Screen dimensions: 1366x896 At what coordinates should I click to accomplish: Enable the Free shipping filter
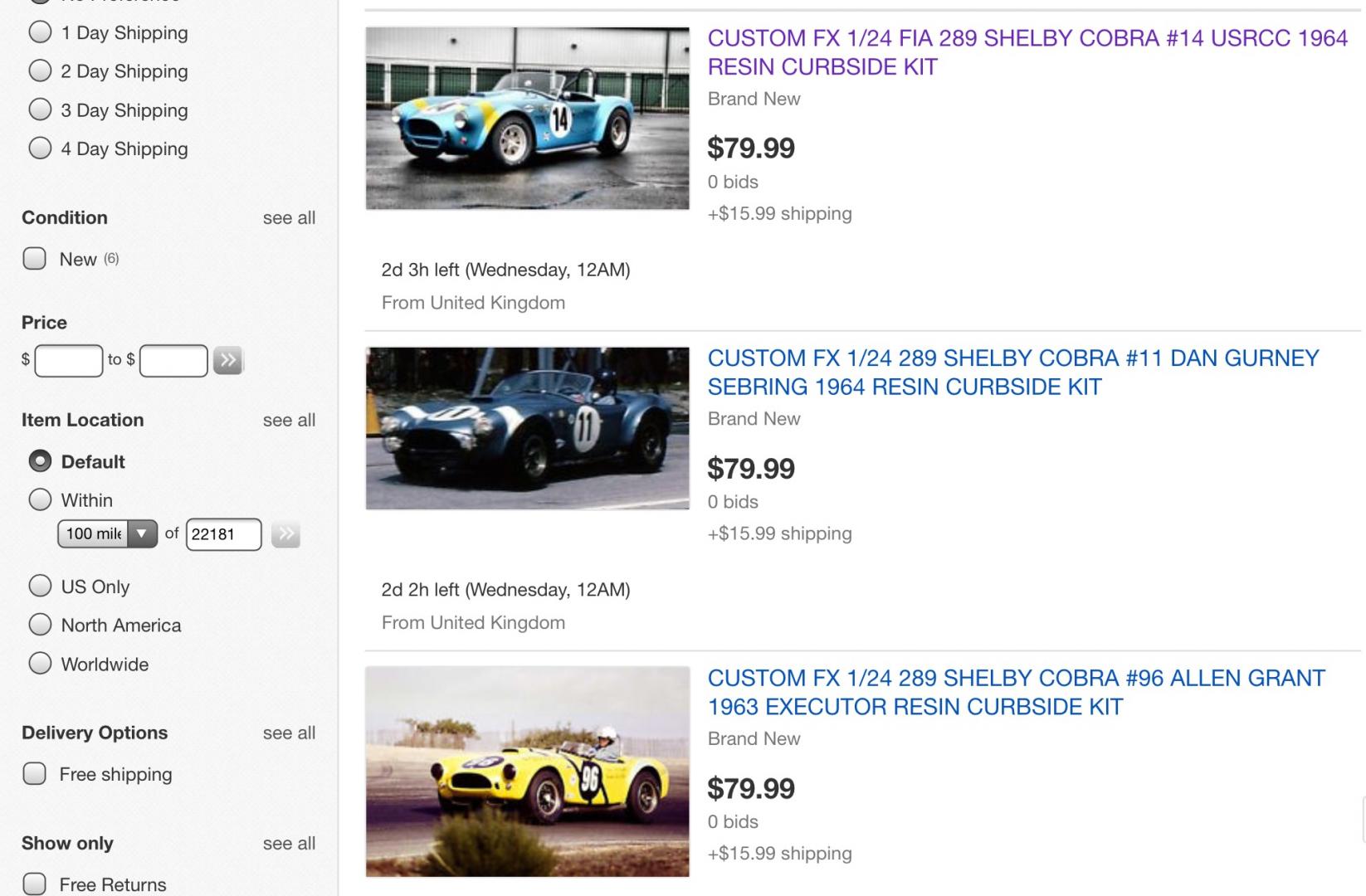(34, 774)
